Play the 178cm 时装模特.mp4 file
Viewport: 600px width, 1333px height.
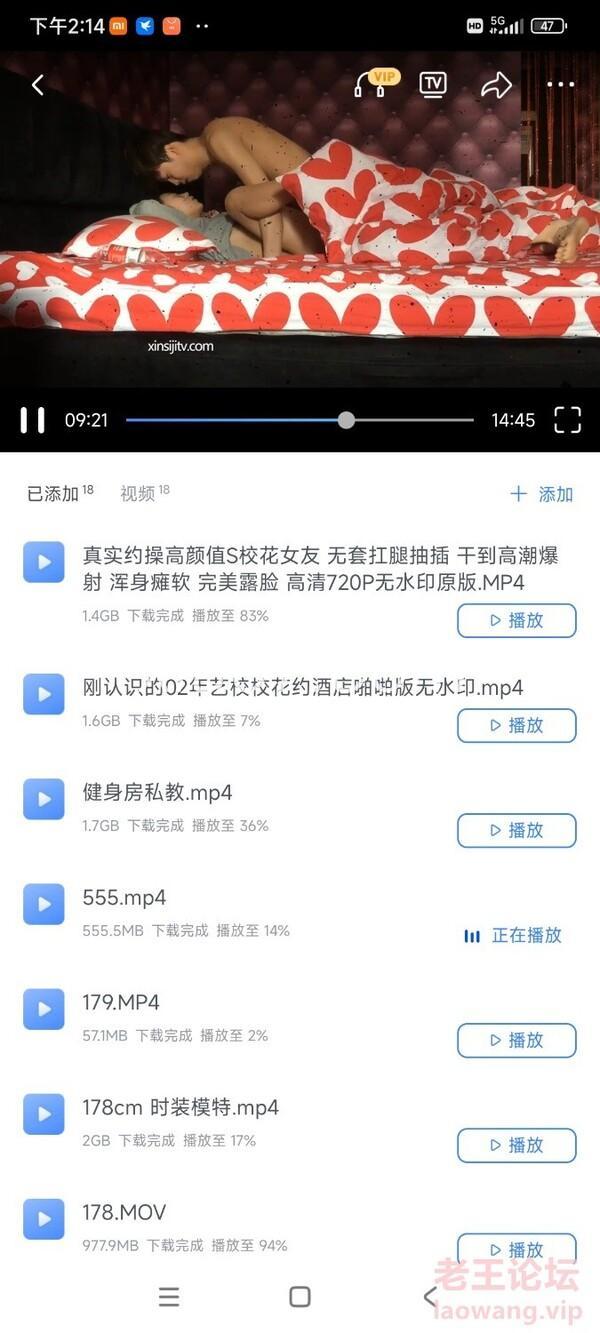coord(516,1145)
